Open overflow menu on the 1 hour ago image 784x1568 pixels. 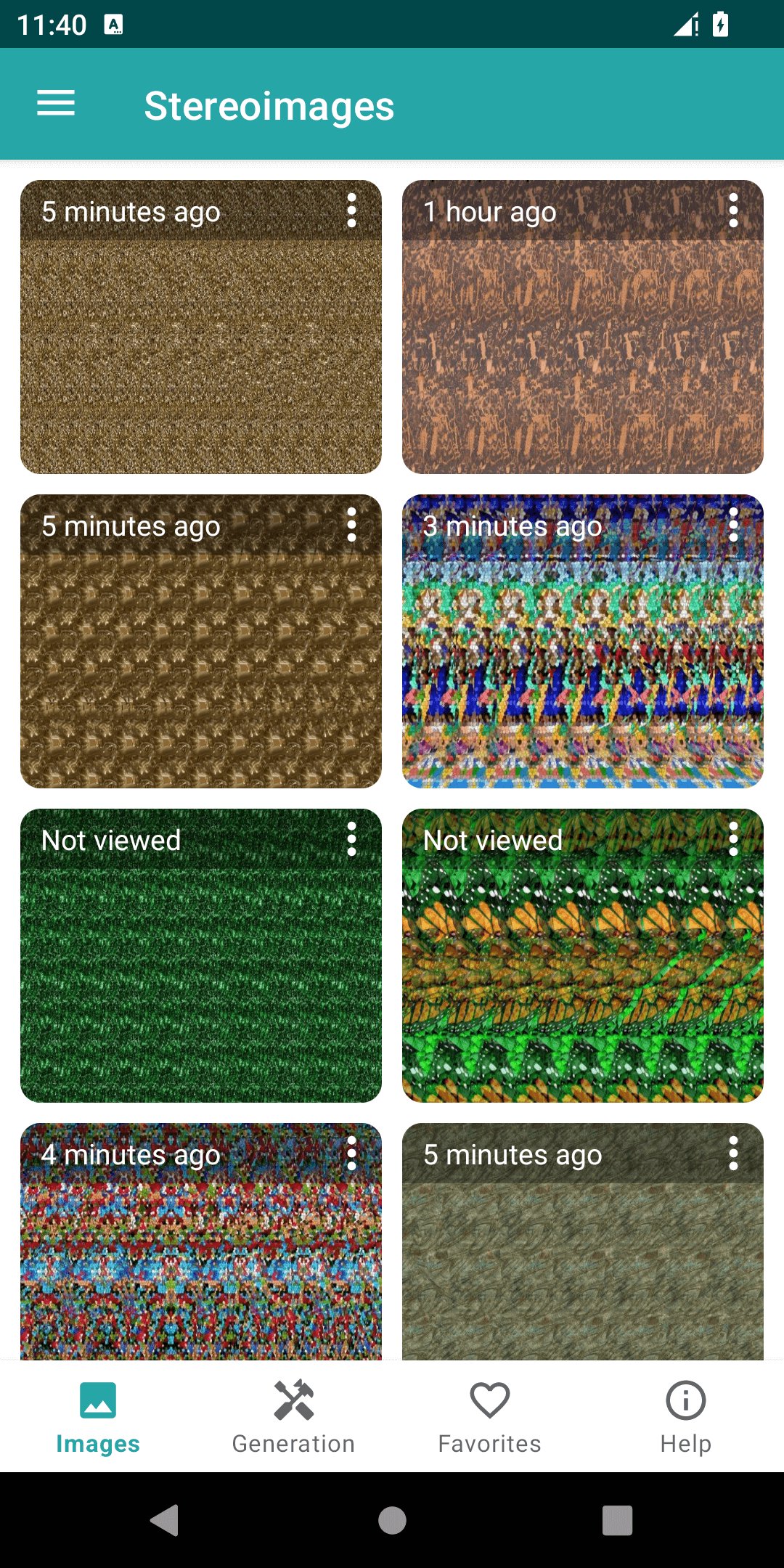pyautogui.click(x=734, y=211)
